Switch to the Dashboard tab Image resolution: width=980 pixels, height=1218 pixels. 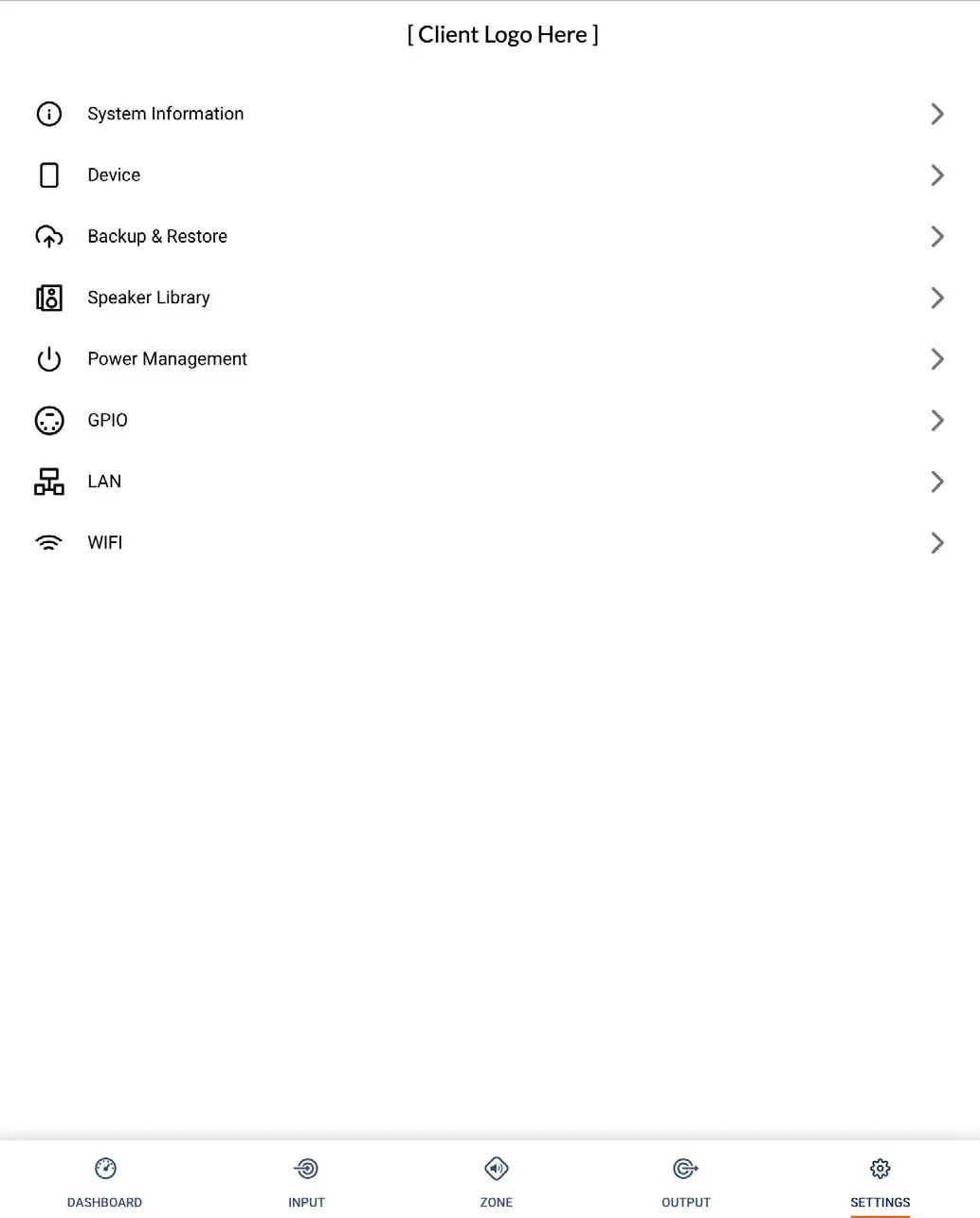[x=105, y=1181]
